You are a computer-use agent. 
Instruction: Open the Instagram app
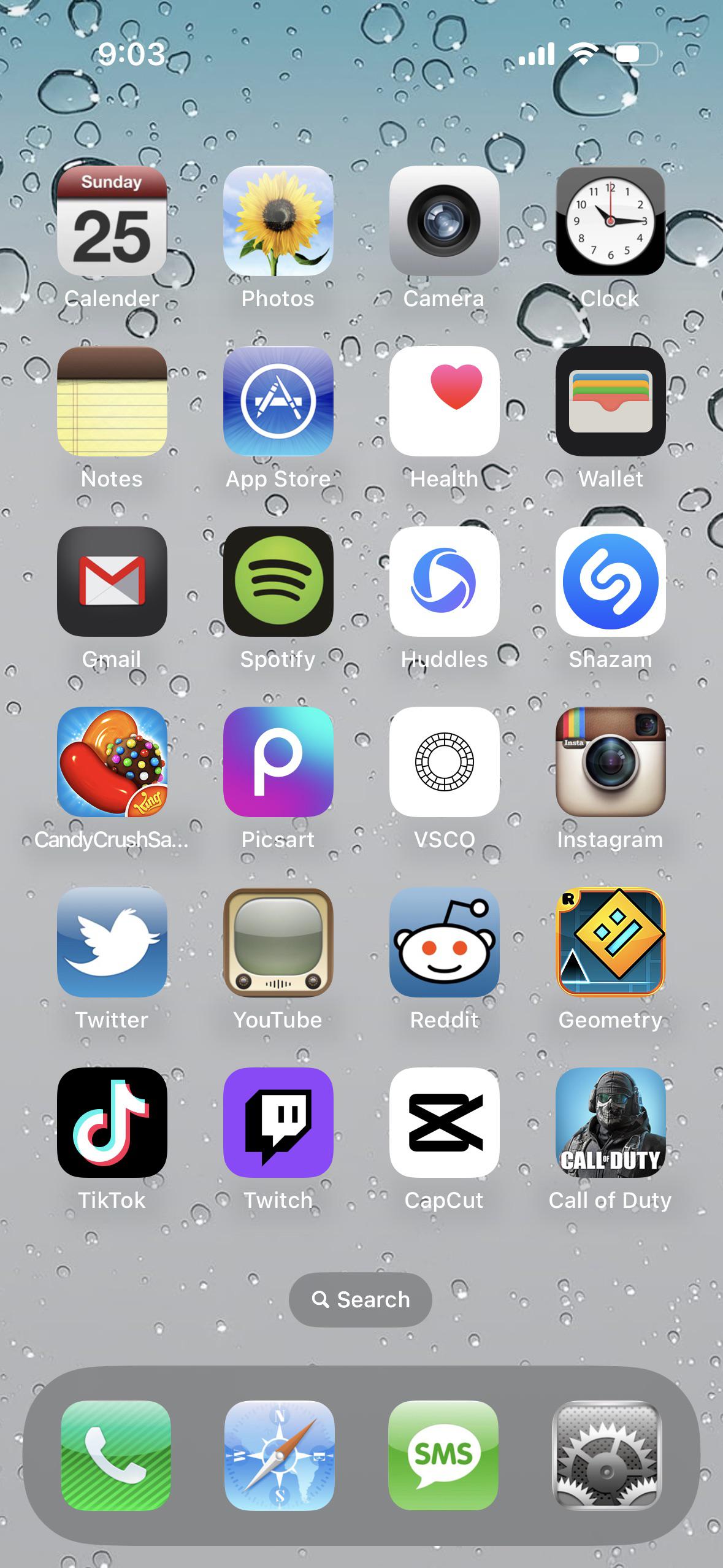point(611,762)
